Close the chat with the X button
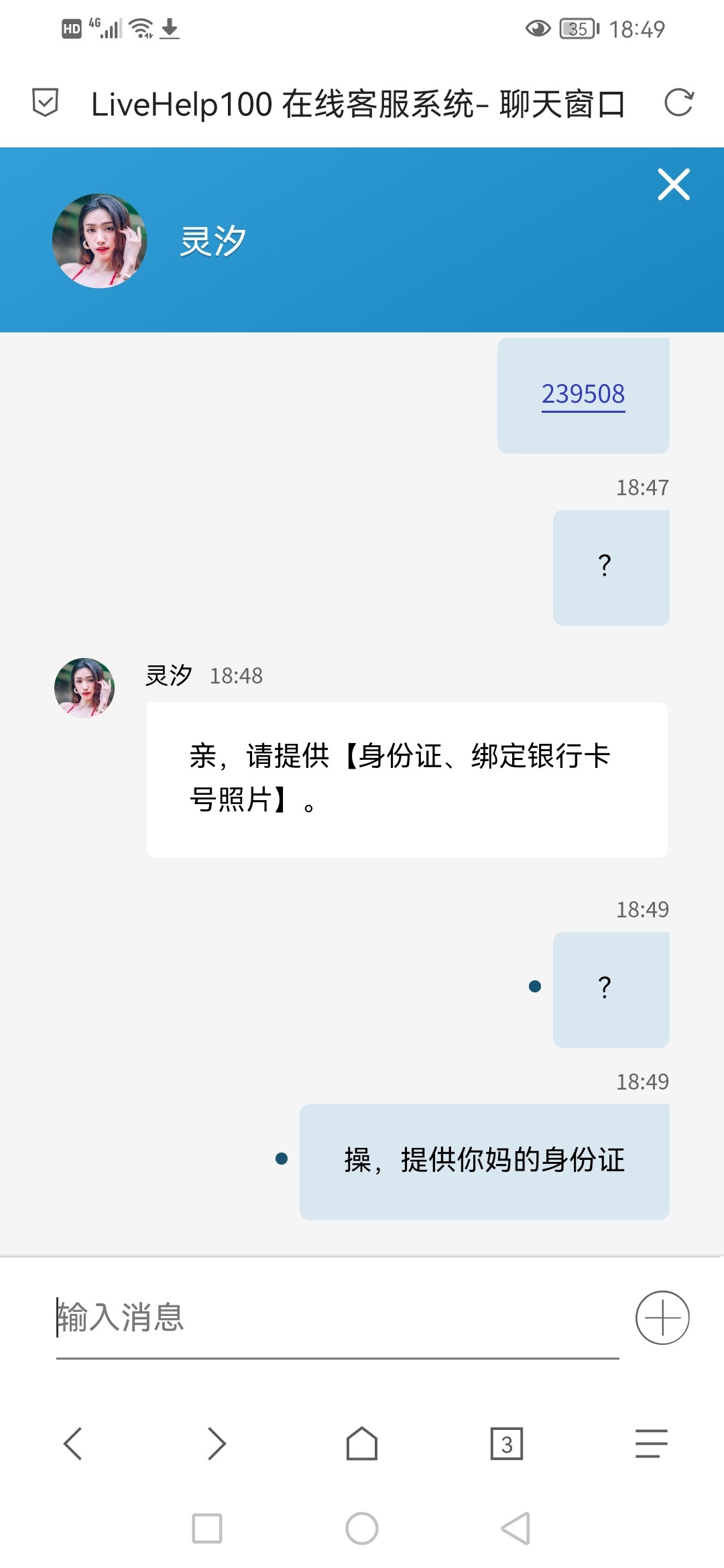 pos(674,185)
